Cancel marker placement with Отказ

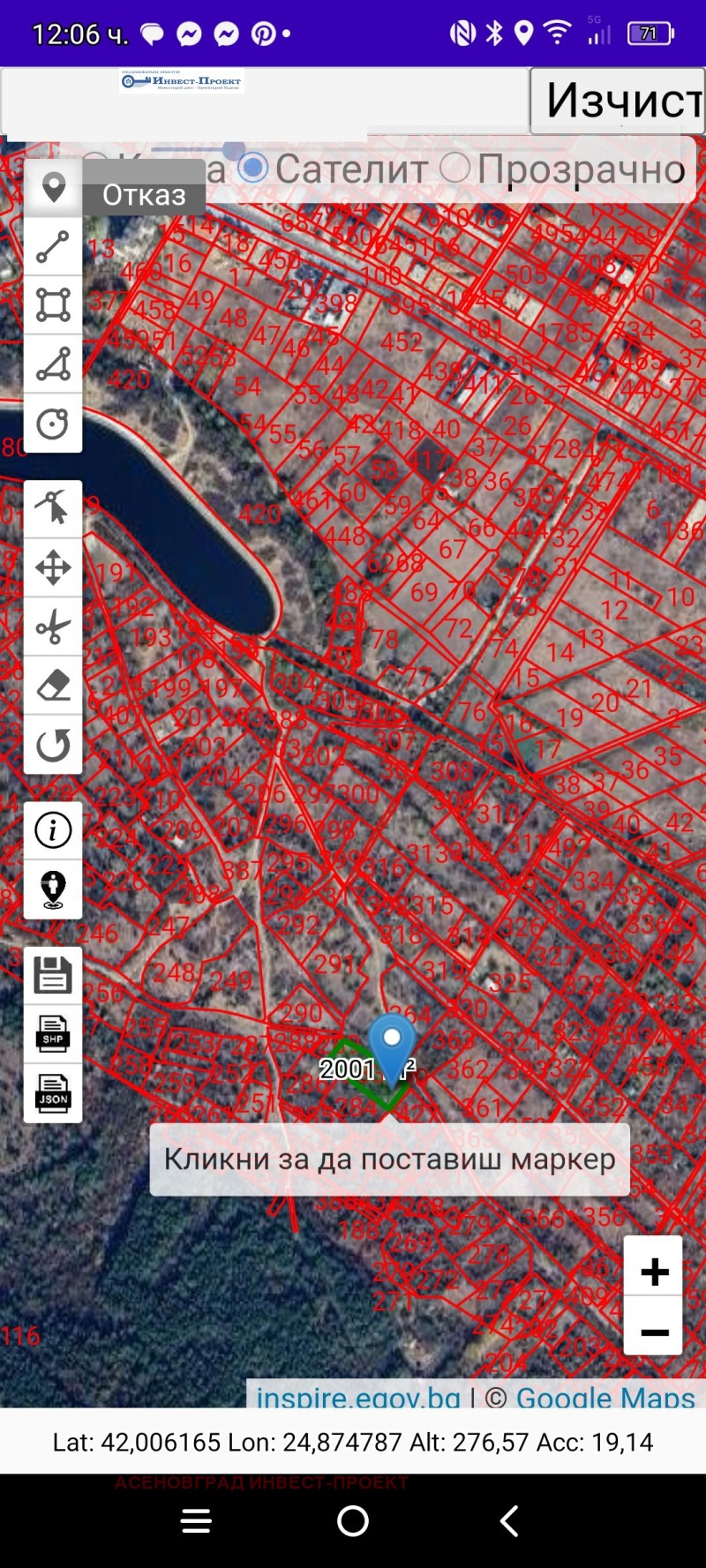(144, 195)
